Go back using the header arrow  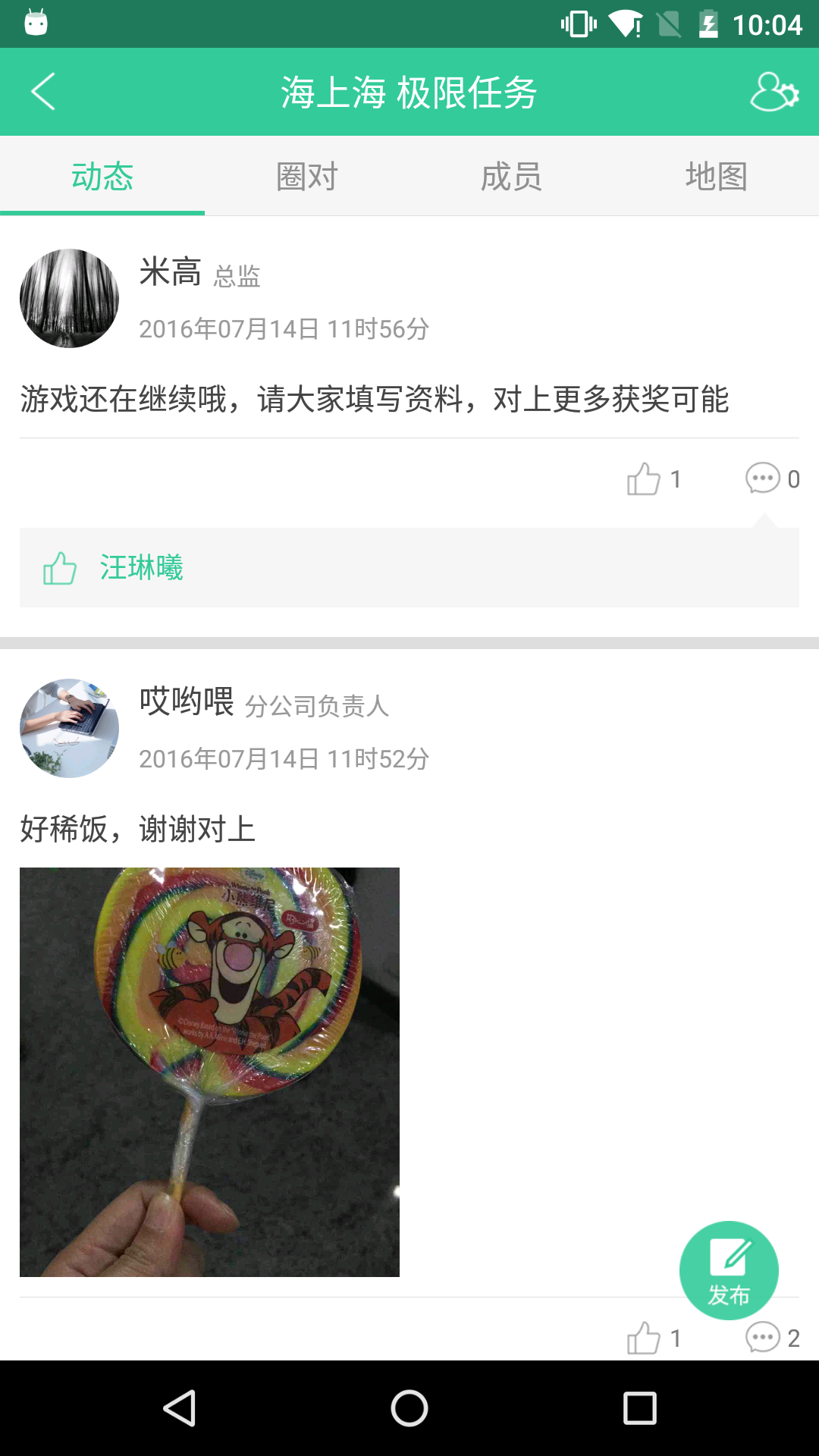43,92
